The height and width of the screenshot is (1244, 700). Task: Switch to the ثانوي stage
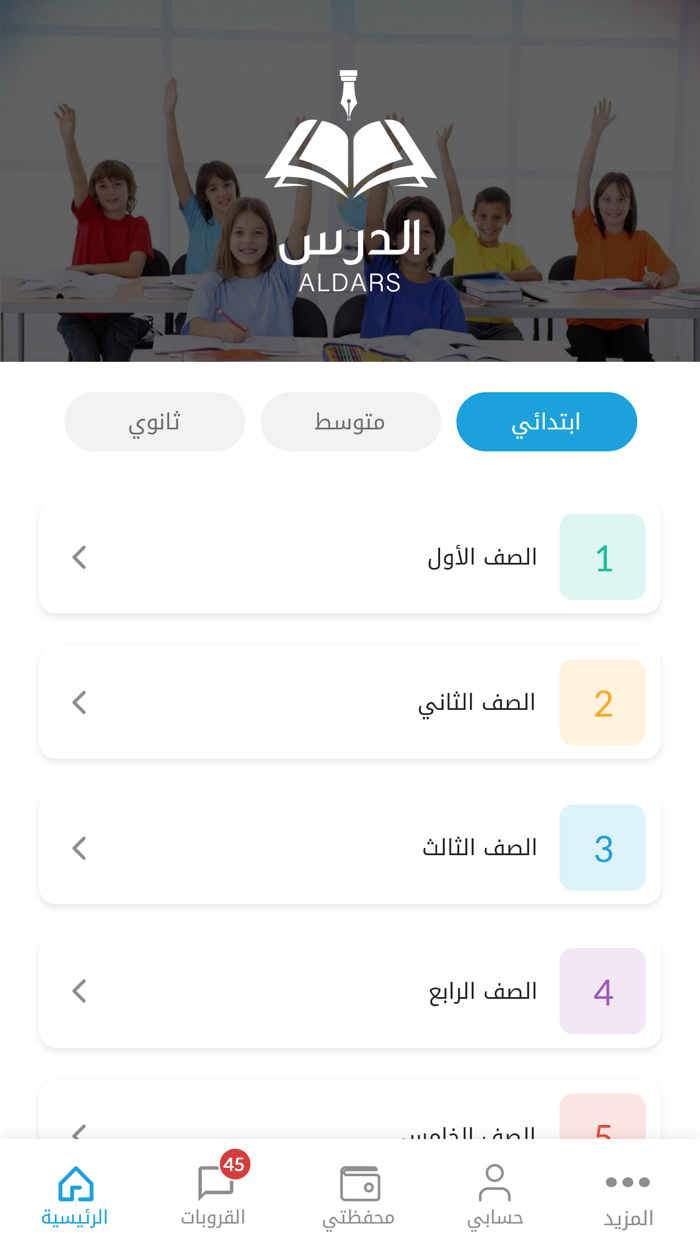(x=154, y=422)
